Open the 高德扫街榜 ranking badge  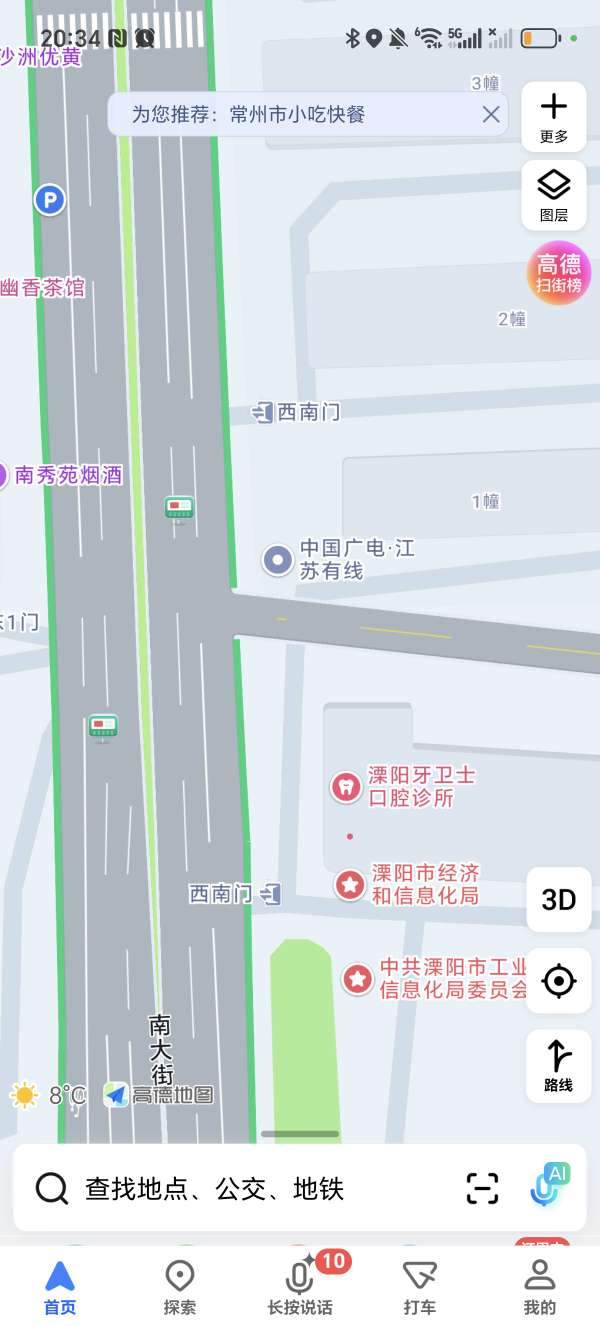tap(559, 273)
